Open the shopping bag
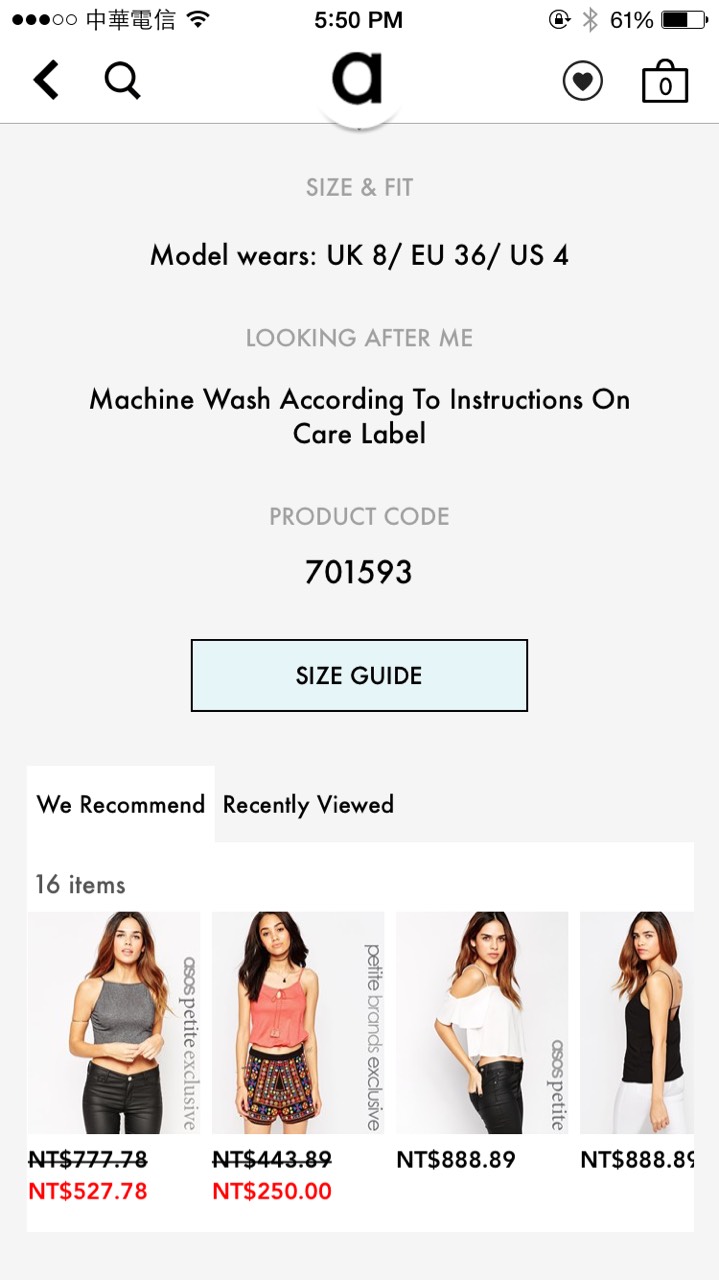The image size is (719, 1280). coord(665,82)
